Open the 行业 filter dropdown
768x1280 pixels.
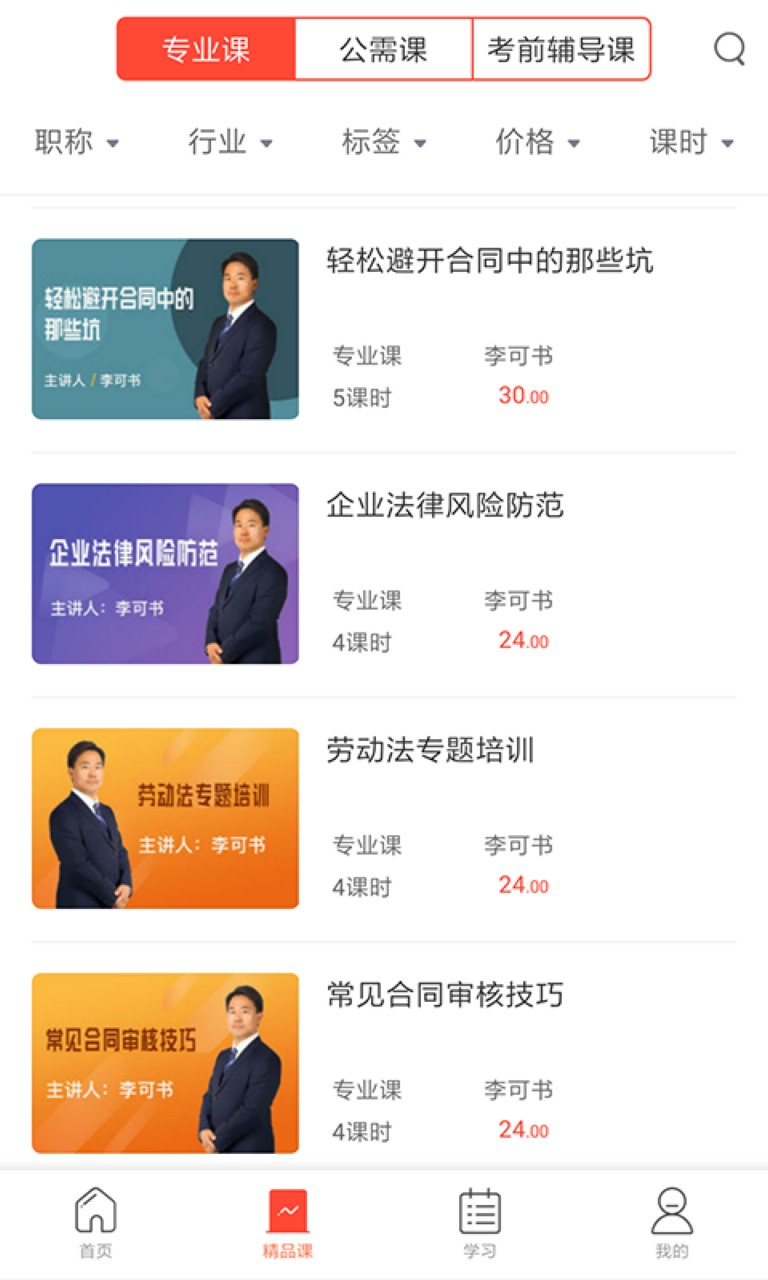tap(231, 142)
